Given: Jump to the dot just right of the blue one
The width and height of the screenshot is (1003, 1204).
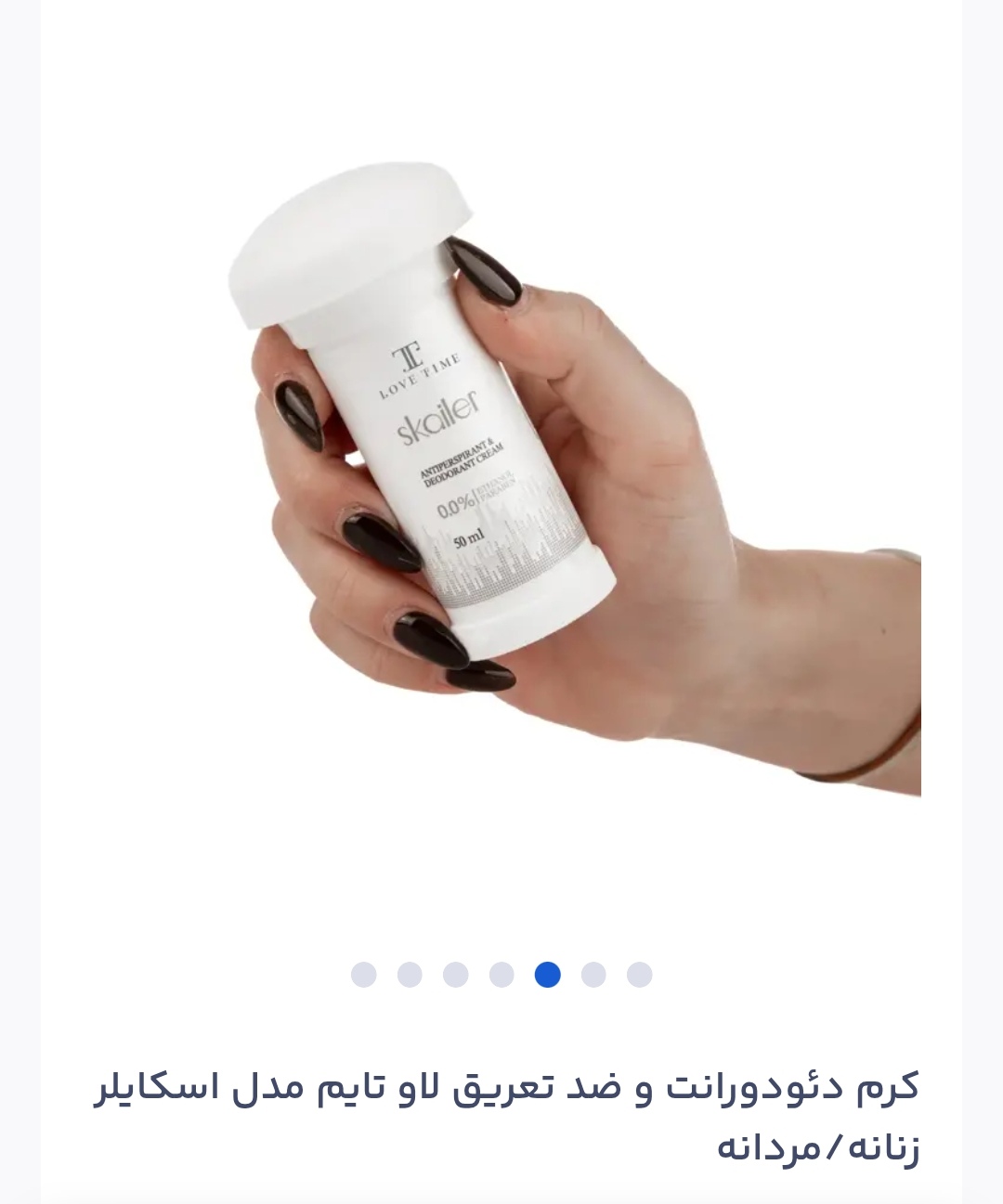Looking at the screenshot, I should (x=593, y=975).
